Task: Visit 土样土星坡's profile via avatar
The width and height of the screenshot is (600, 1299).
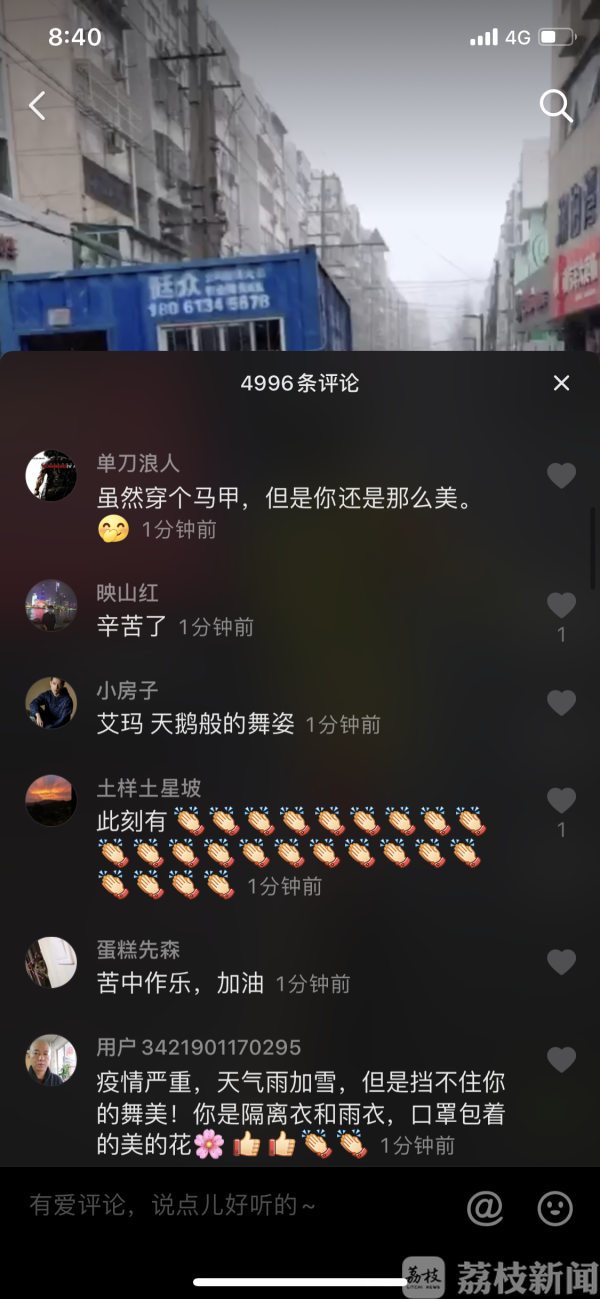Action: pos(51,800)
